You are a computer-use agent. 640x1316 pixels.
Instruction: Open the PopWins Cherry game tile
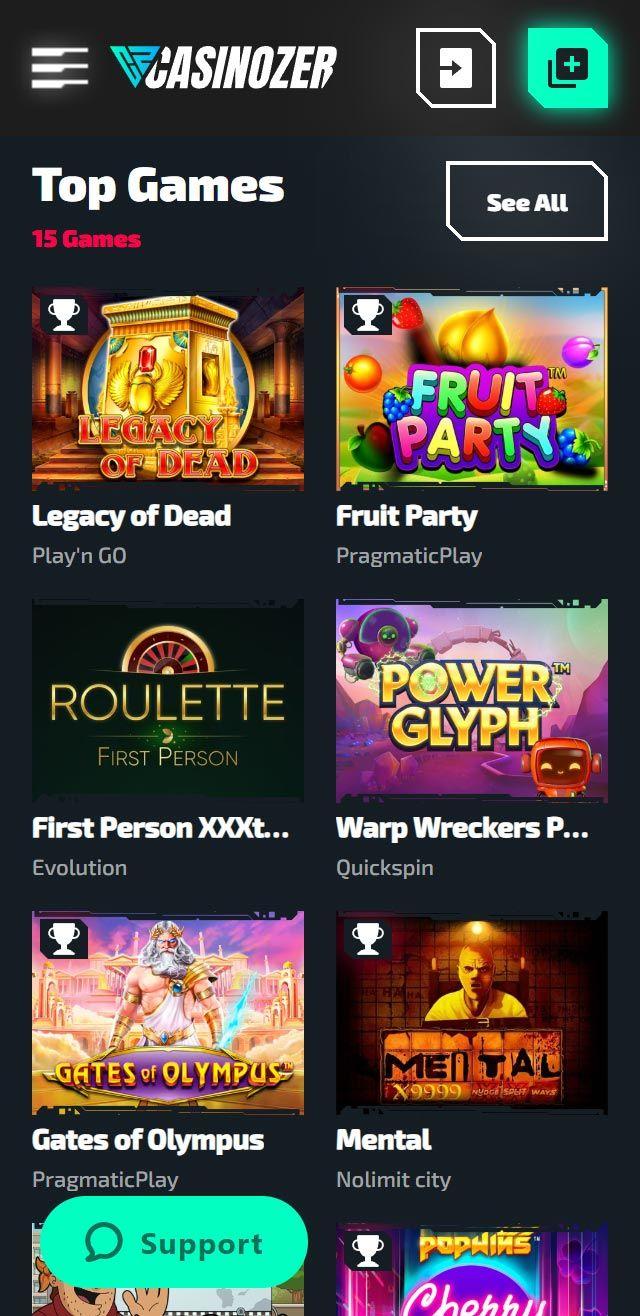[x=472, y=1270]
